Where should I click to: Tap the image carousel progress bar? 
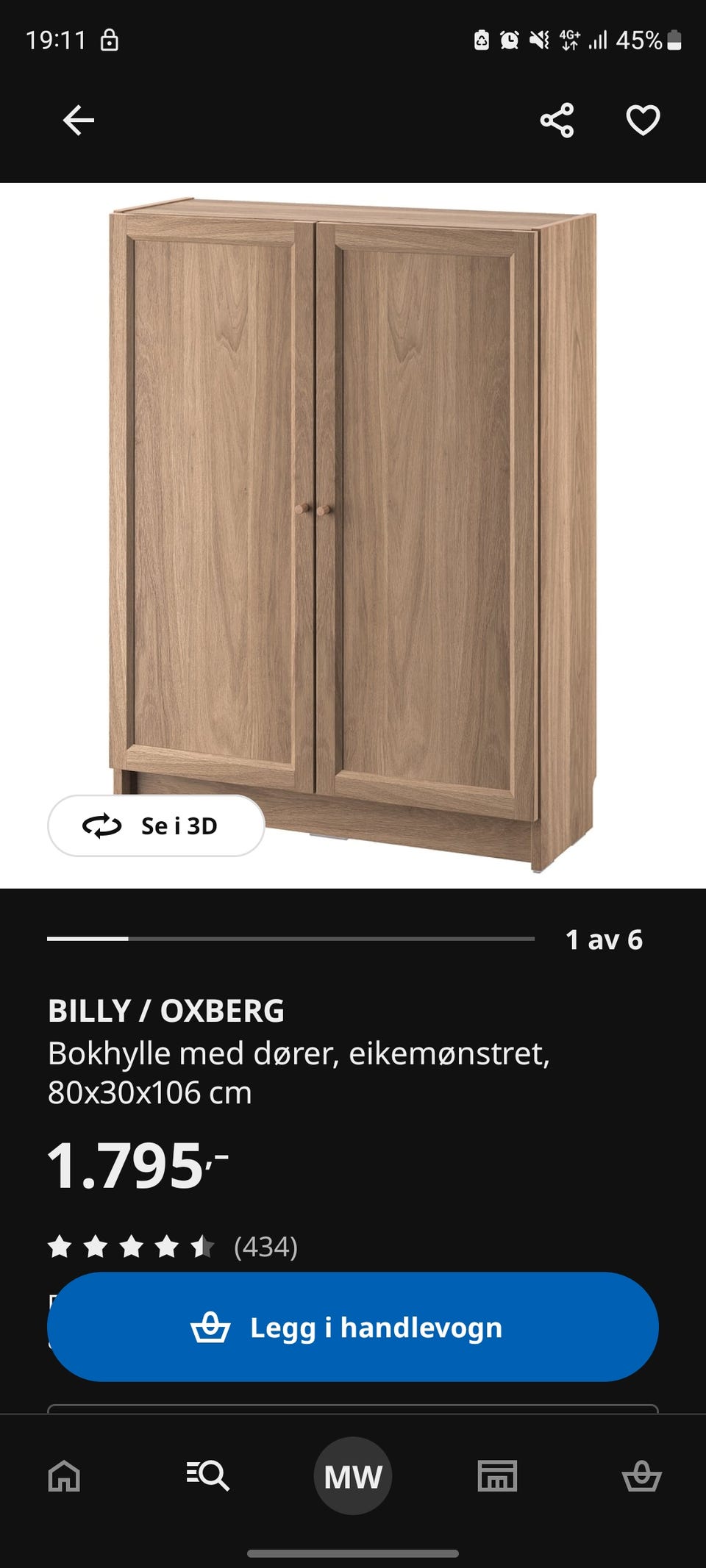[289, 939]
